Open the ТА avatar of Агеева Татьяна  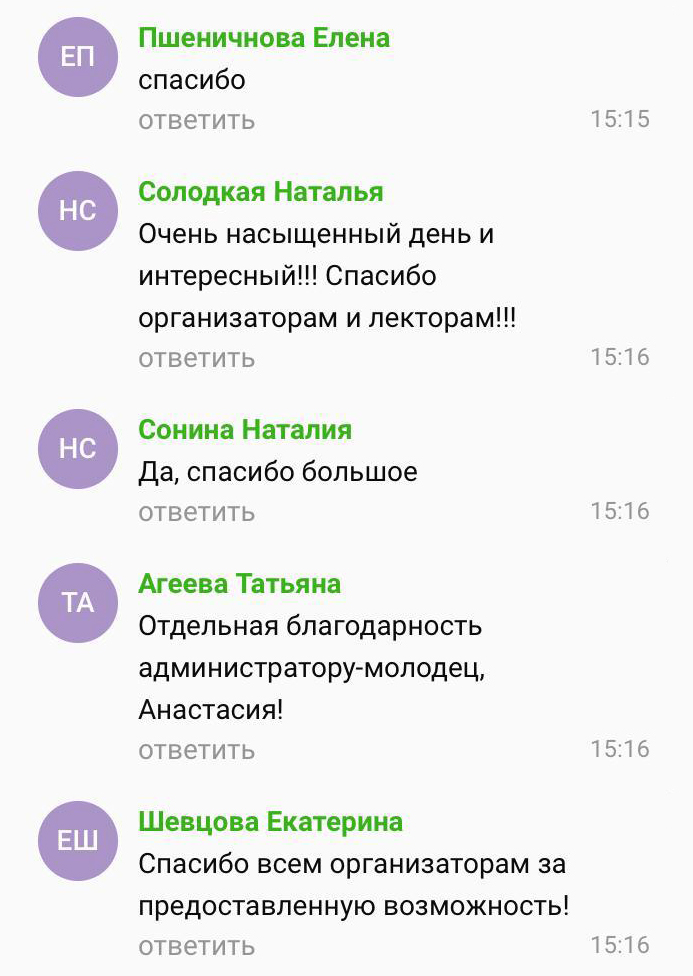click(78, 603)
